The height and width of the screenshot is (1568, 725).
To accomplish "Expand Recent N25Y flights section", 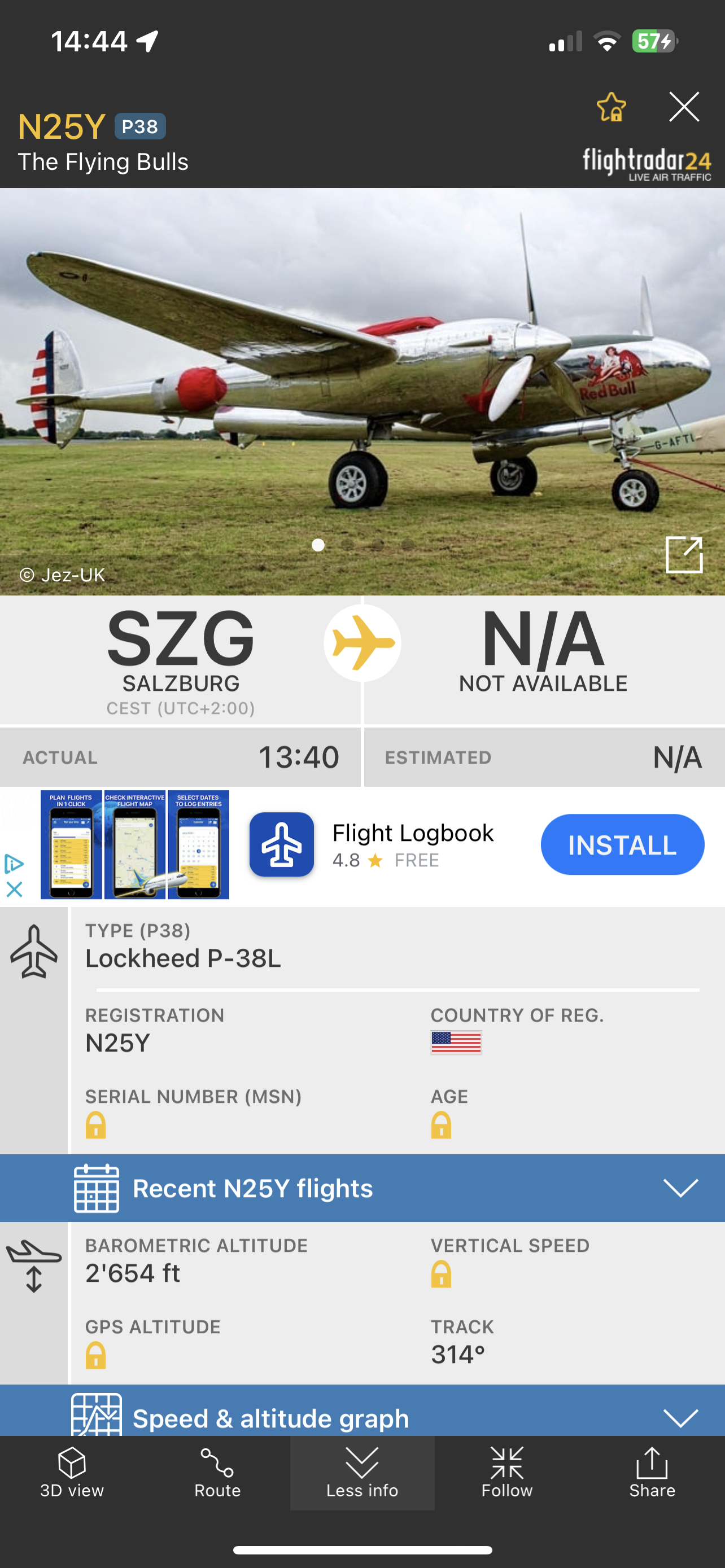I will click(x=680, y=1188).
